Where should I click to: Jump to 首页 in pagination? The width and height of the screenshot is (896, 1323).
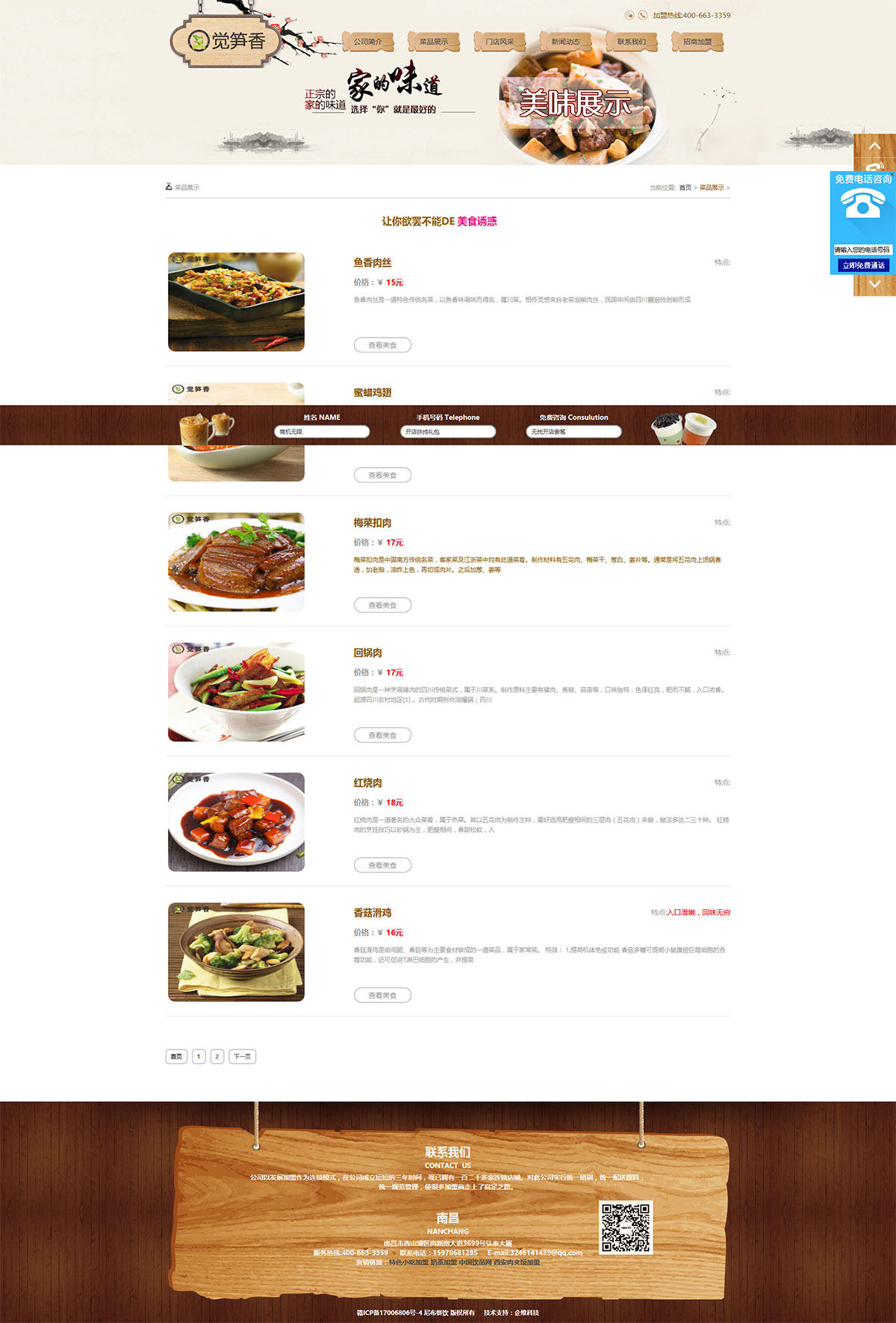[176, 1056]
